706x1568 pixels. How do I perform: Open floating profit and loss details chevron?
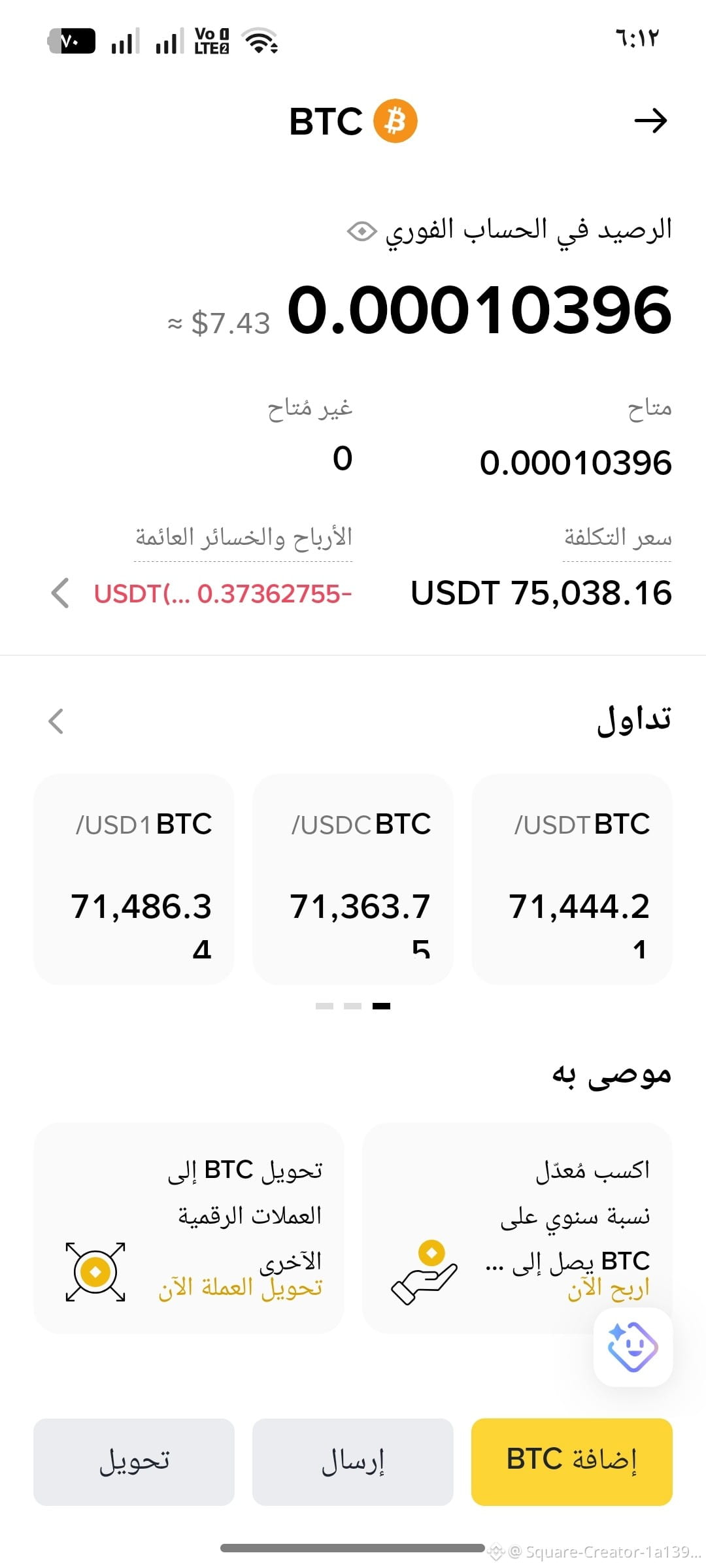(x=60, y=593)
